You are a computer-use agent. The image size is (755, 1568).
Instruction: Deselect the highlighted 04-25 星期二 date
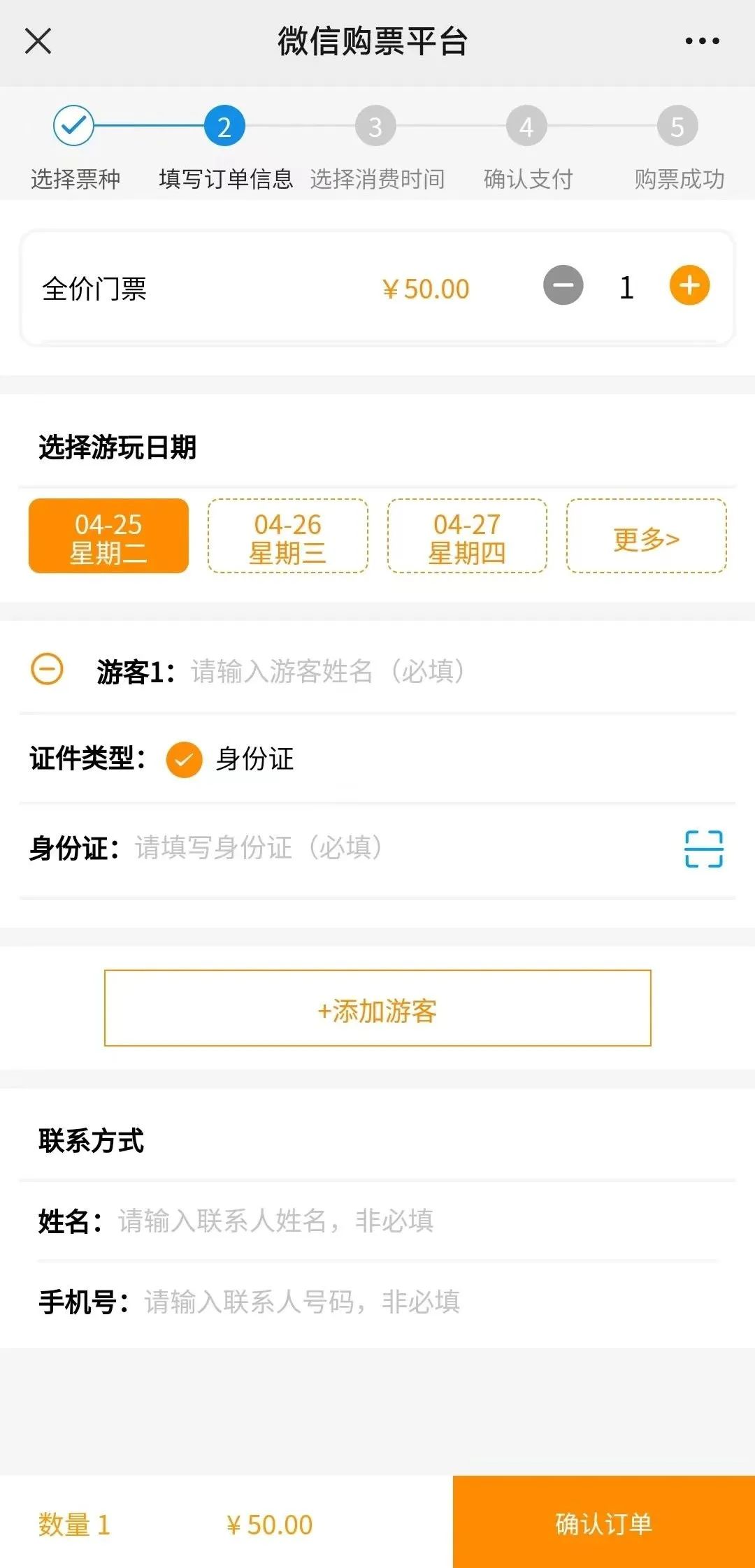[108, 536]
